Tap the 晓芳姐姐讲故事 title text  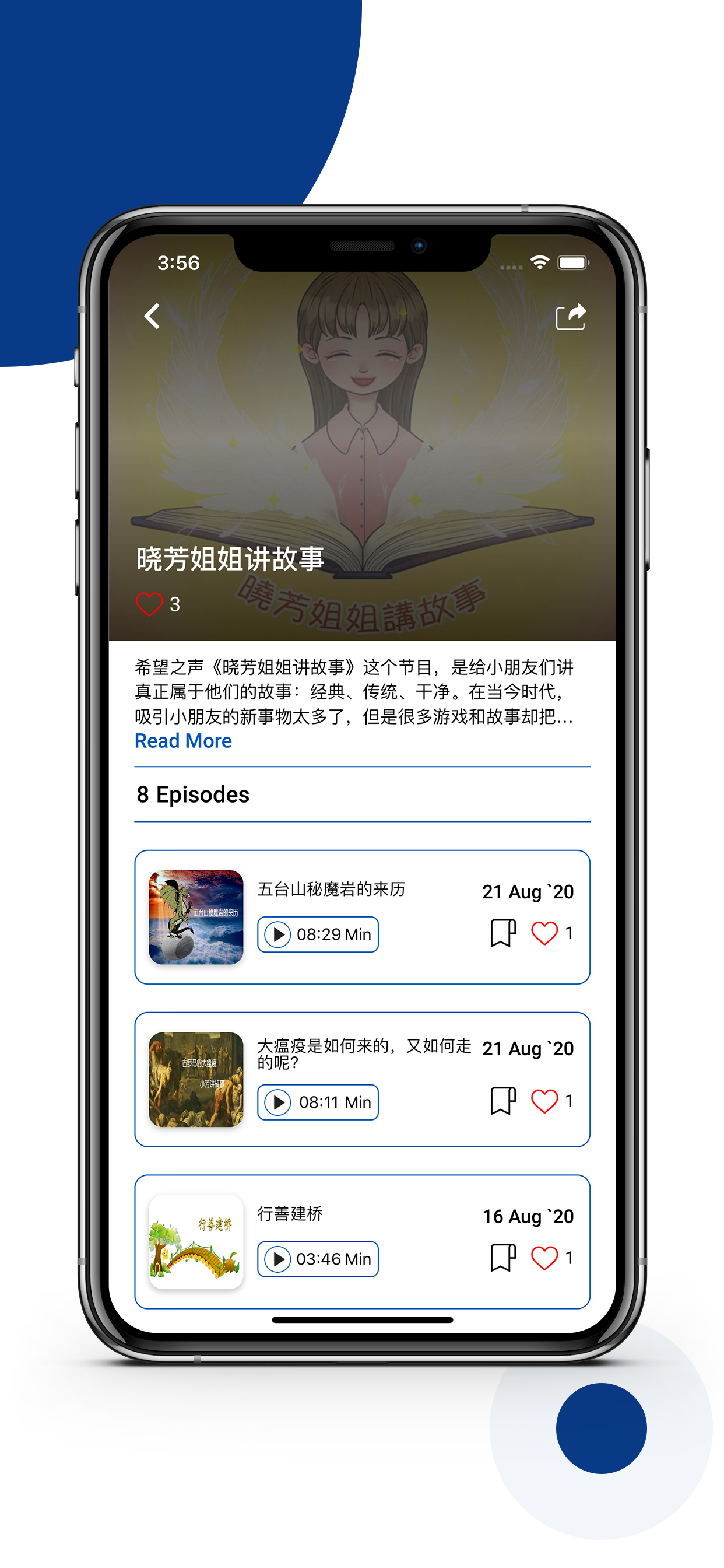228,561
